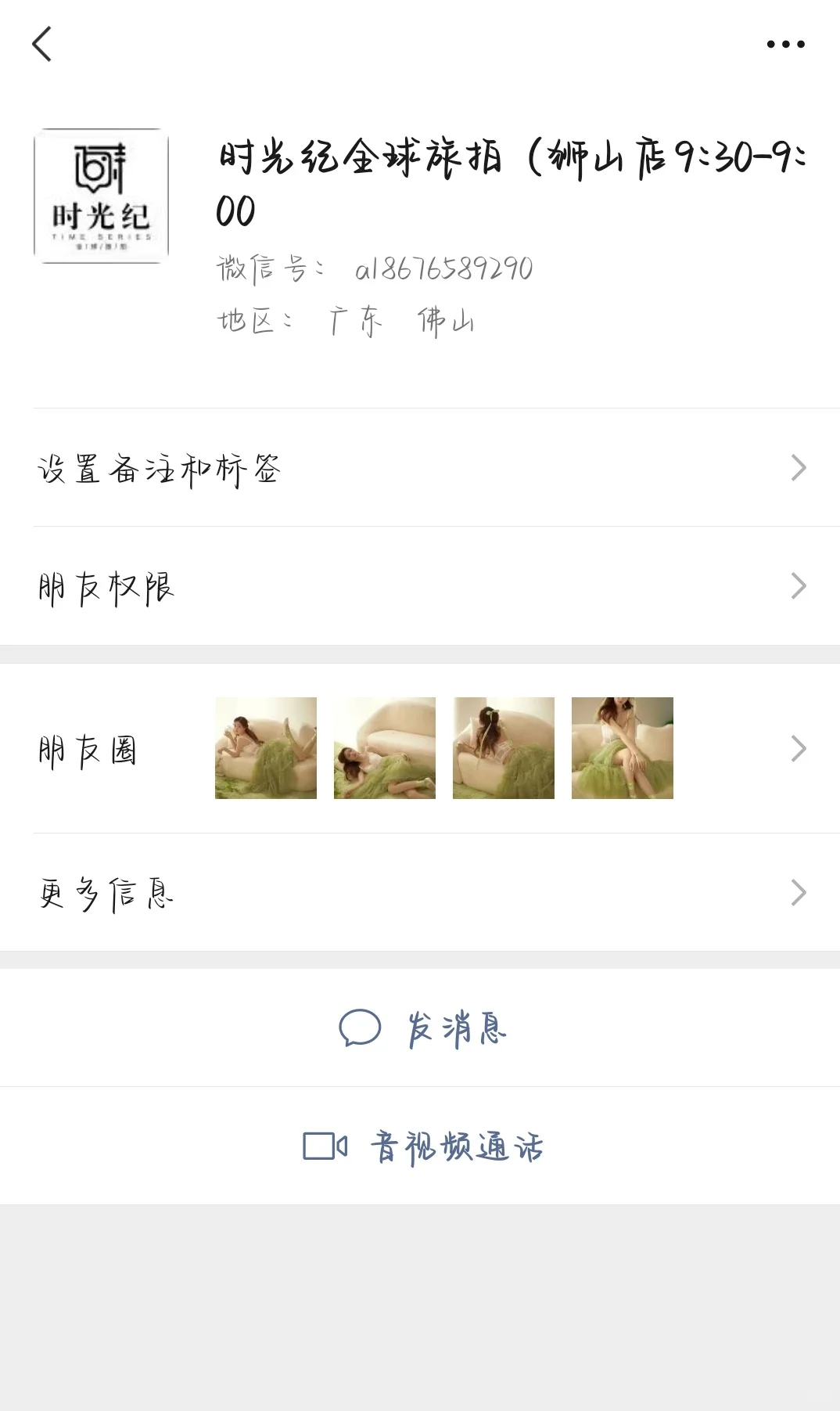Open 朋友圈 moments row
840x1411 pixels.
pos(420,748)
